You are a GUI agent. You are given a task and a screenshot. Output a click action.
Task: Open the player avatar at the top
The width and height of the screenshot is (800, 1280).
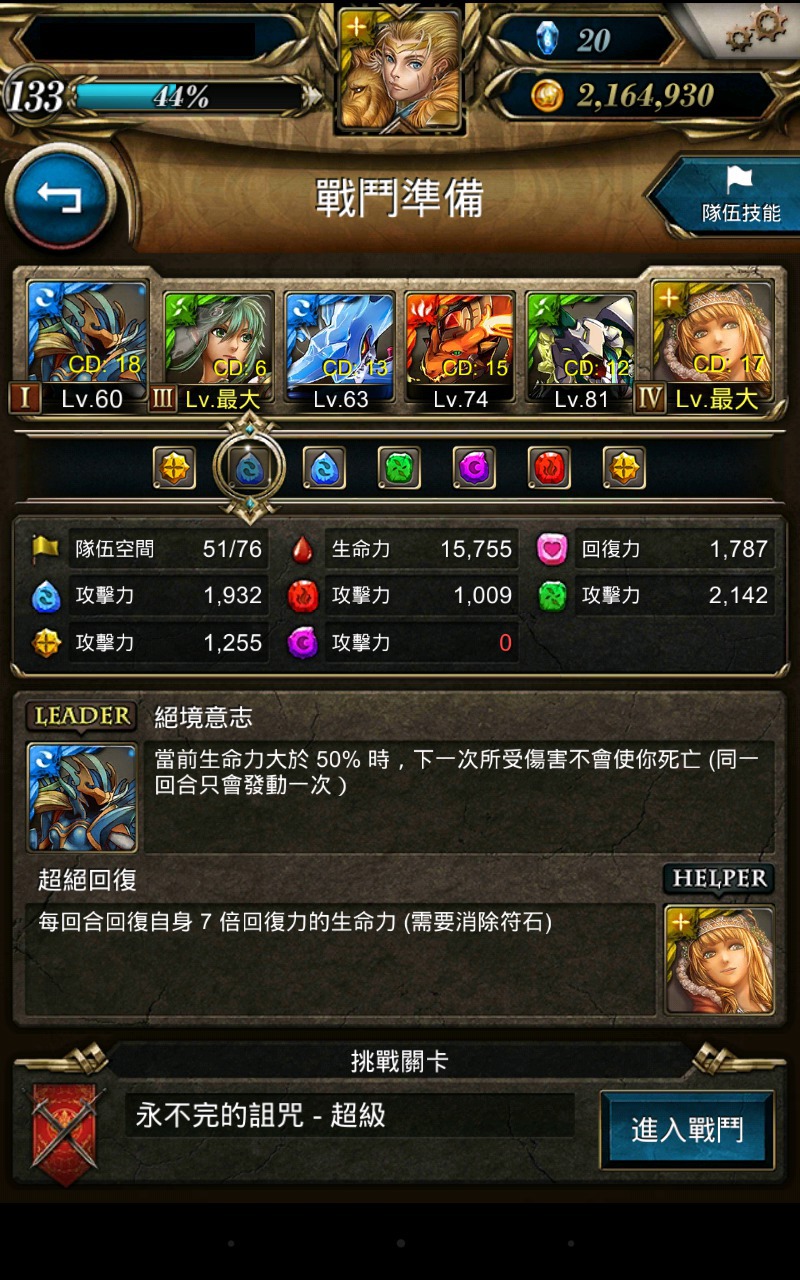400,70
